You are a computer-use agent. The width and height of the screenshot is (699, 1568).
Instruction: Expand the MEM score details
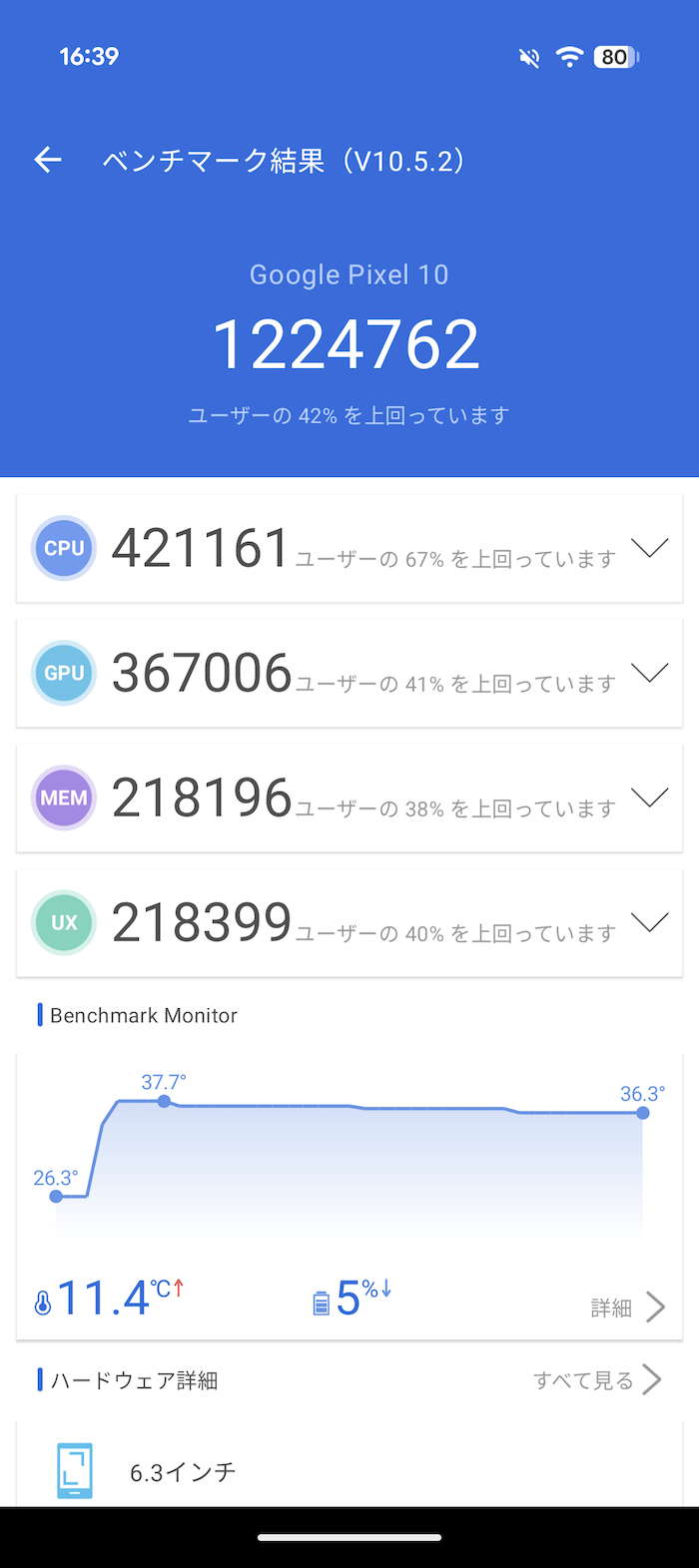pos(650,797)
